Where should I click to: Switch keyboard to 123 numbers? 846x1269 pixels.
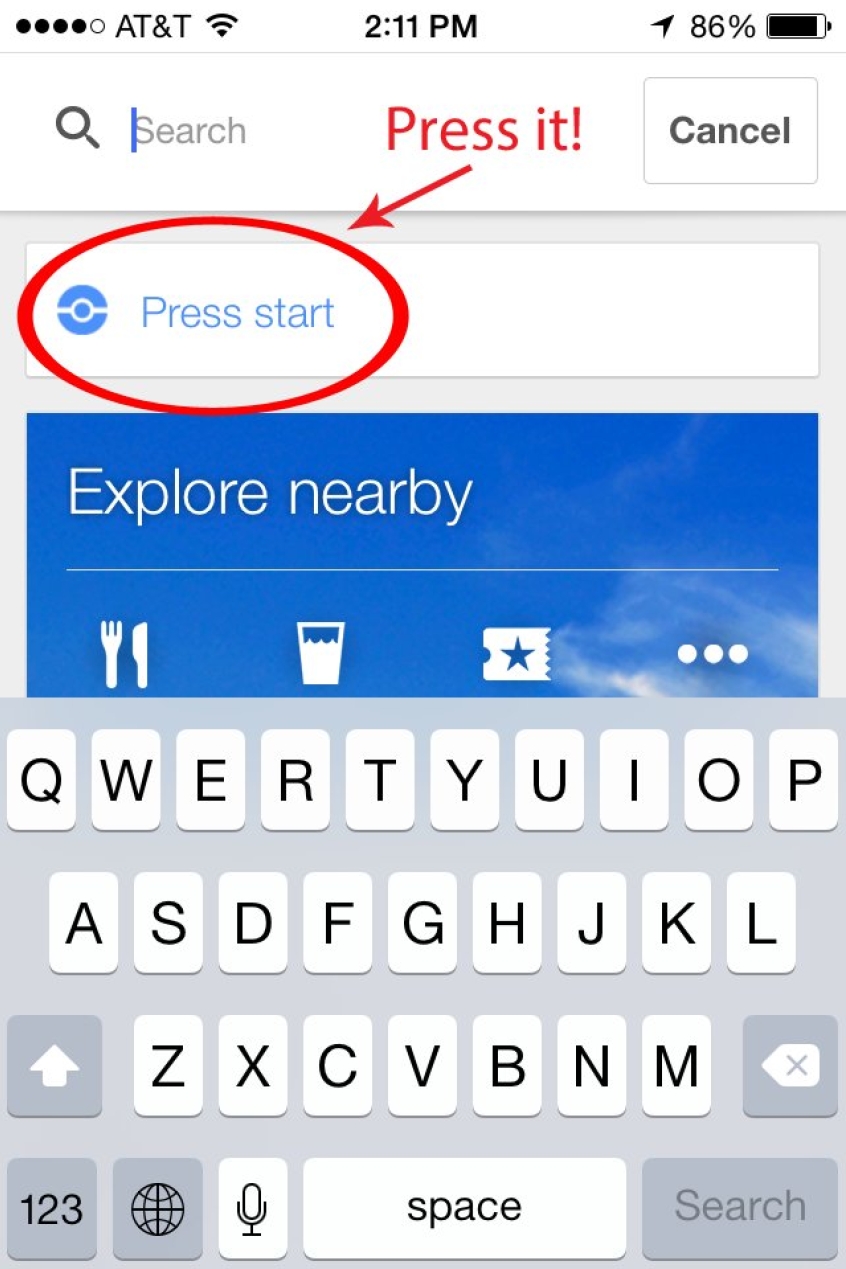click(x=52, y=1208)
